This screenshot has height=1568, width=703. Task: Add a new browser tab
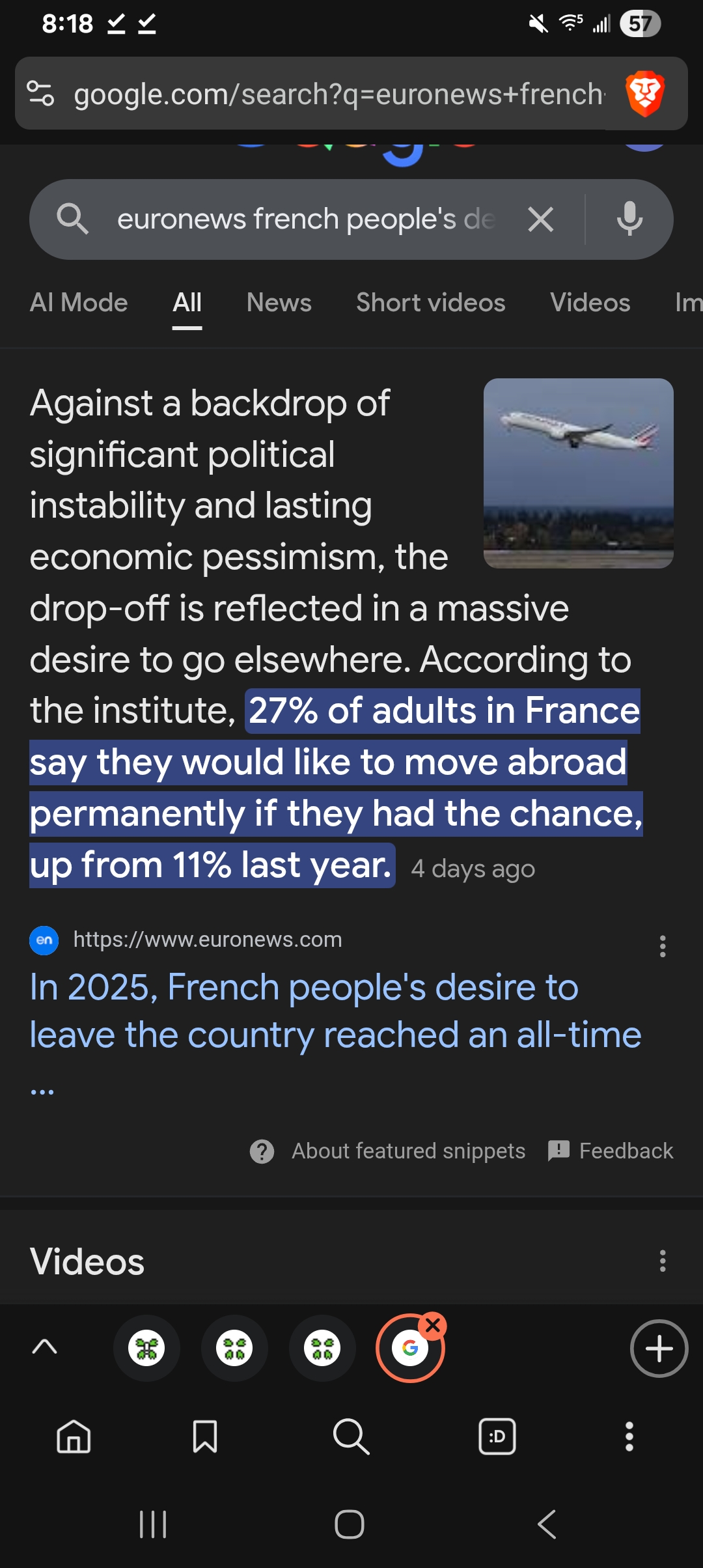point(659,1348)
